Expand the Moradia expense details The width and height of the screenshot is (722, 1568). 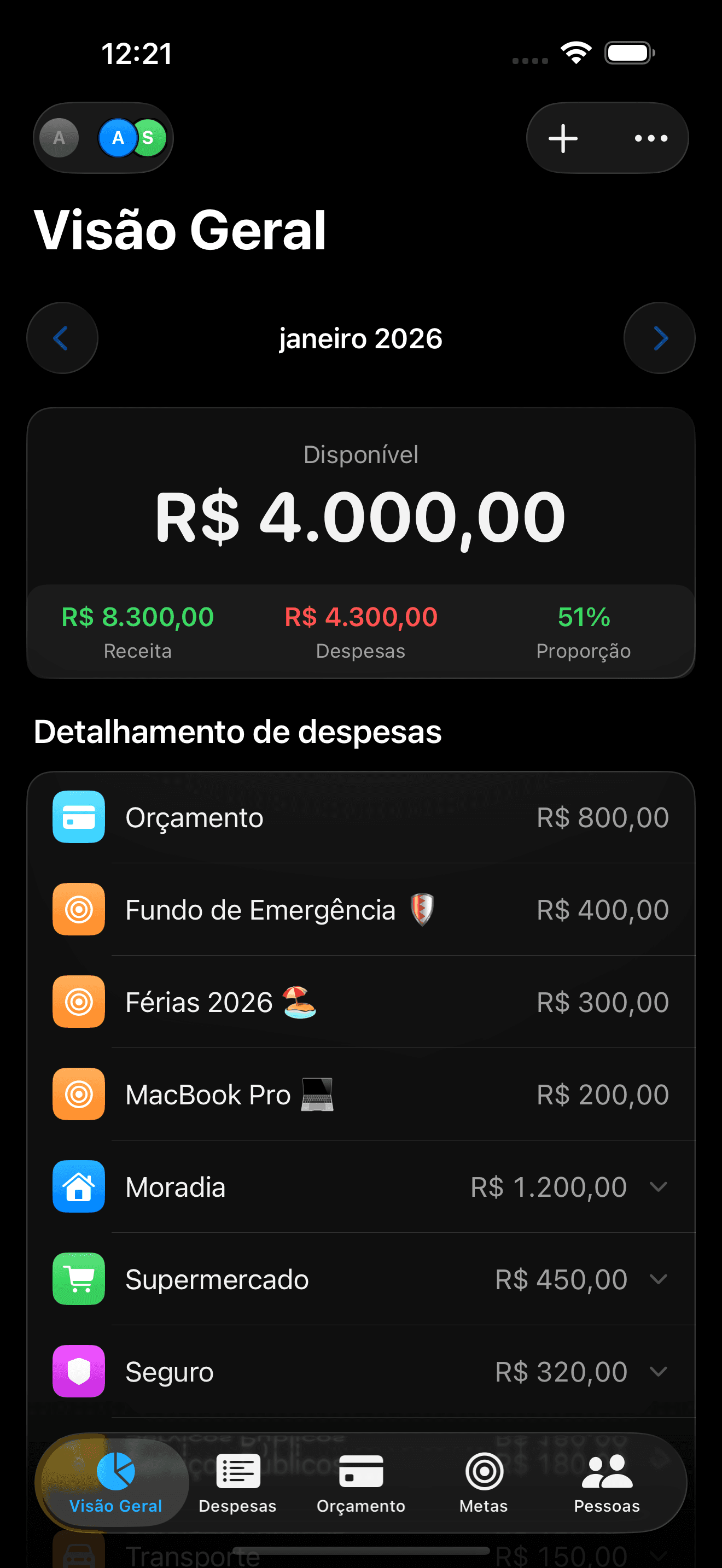click(659, 1186)
